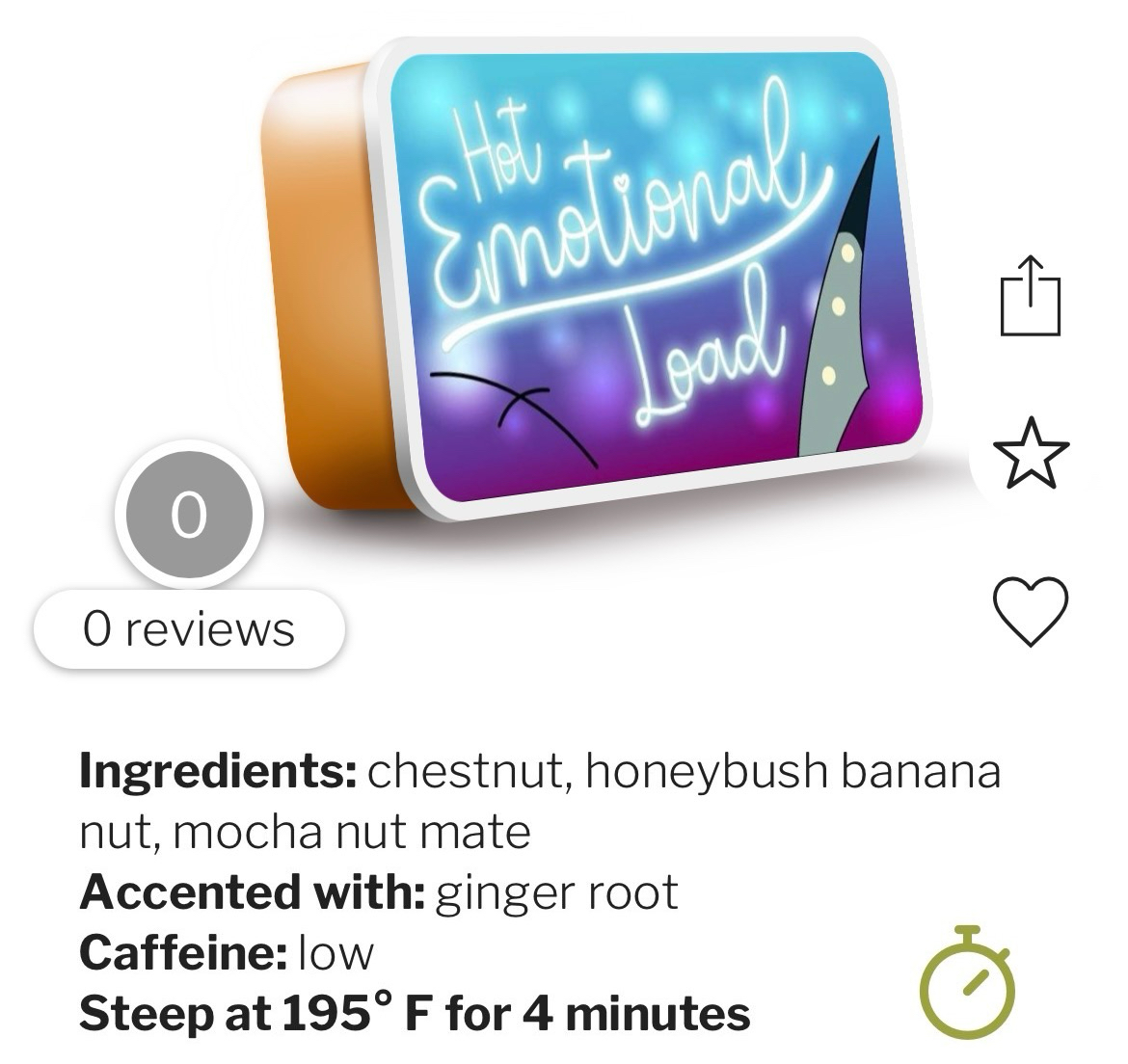Image resolution: width=1128 pixels, height=1064 pixels.
Task: Open the 0 reviews section
Action: (189, 629)
